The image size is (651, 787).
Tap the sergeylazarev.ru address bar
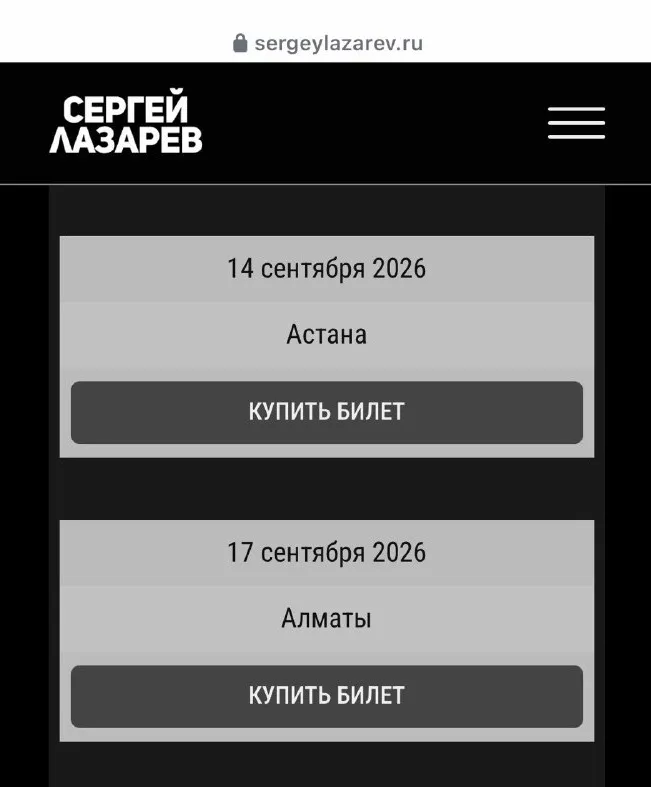tap(327, 43)
